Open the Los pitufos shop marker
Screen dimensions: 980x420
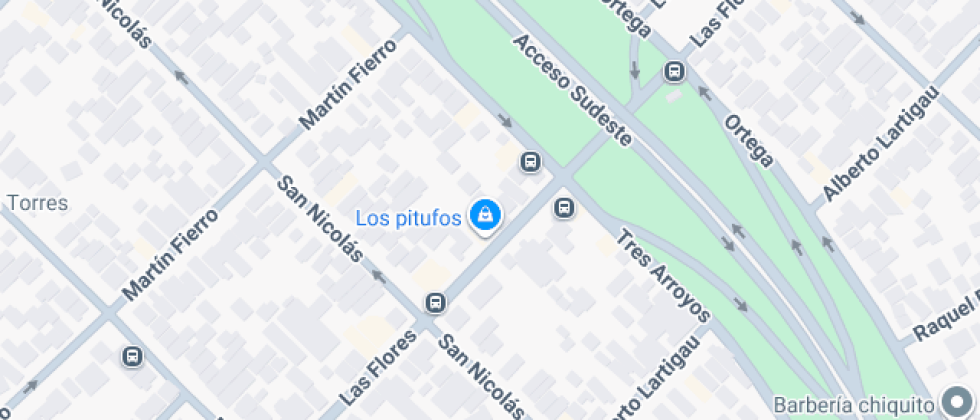pos(485,214)
